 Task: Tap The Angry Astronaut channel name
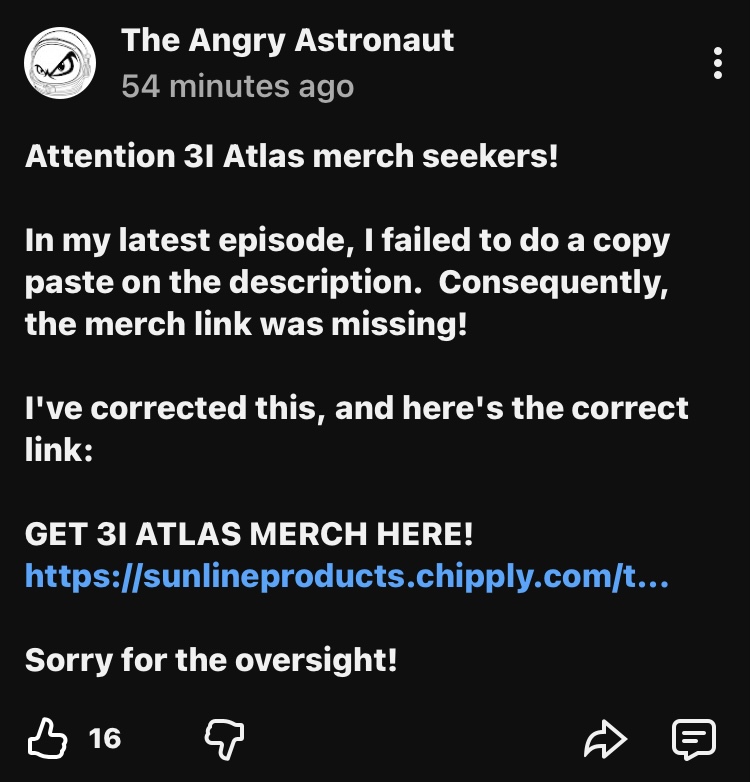pos(287,40)
